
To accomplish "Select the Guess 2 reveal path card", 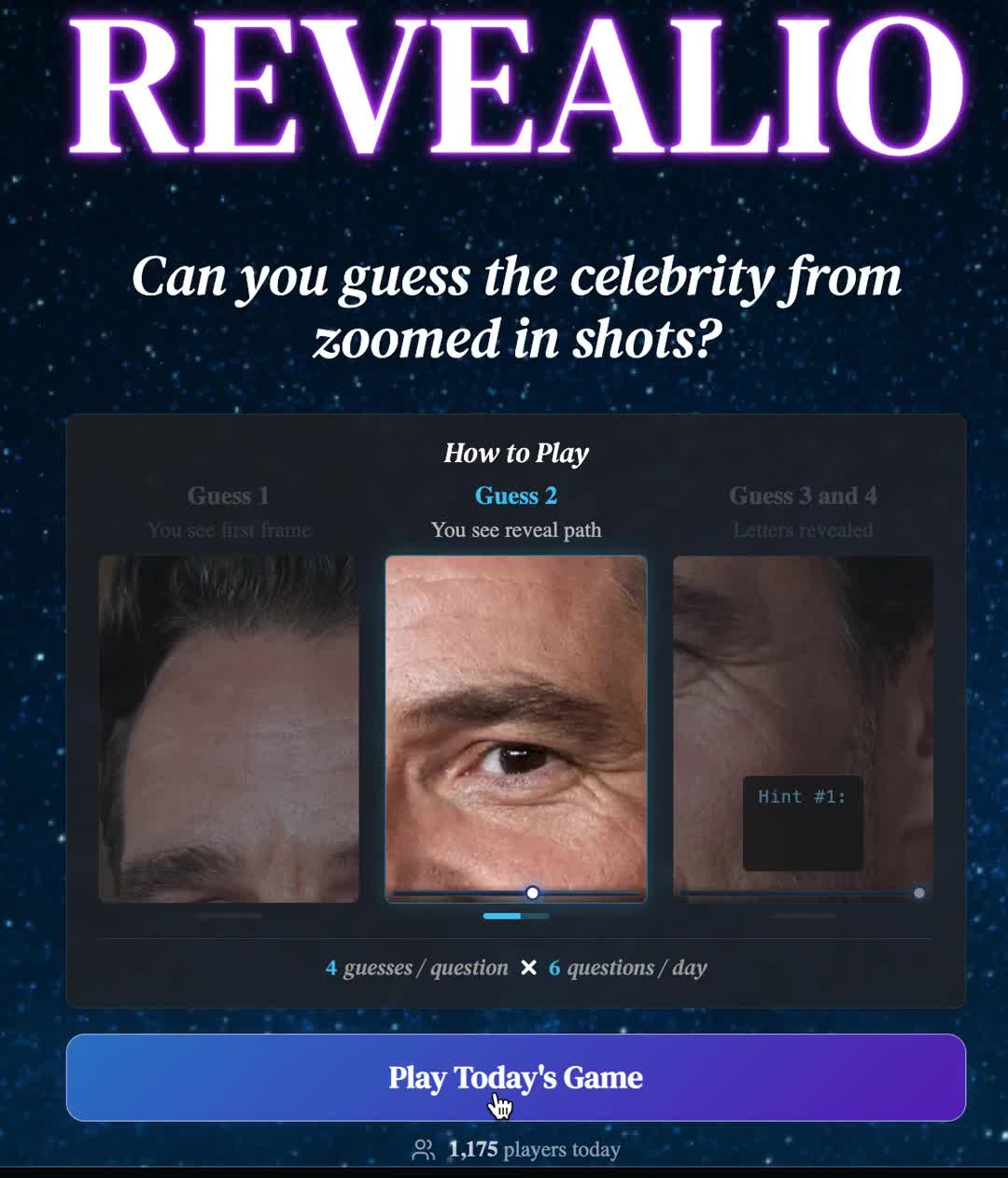I will (x=515, y=728).
